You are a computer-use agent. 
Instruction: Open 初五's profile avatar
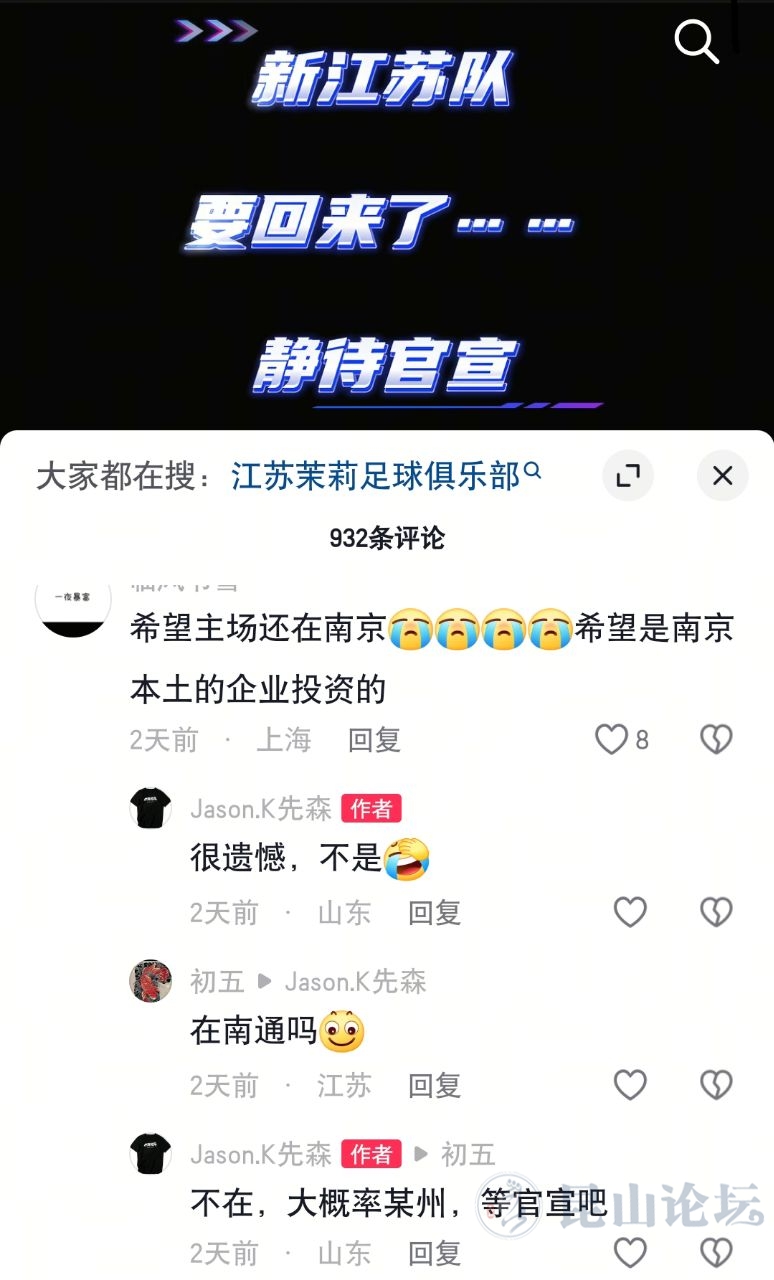click(151, 981)
